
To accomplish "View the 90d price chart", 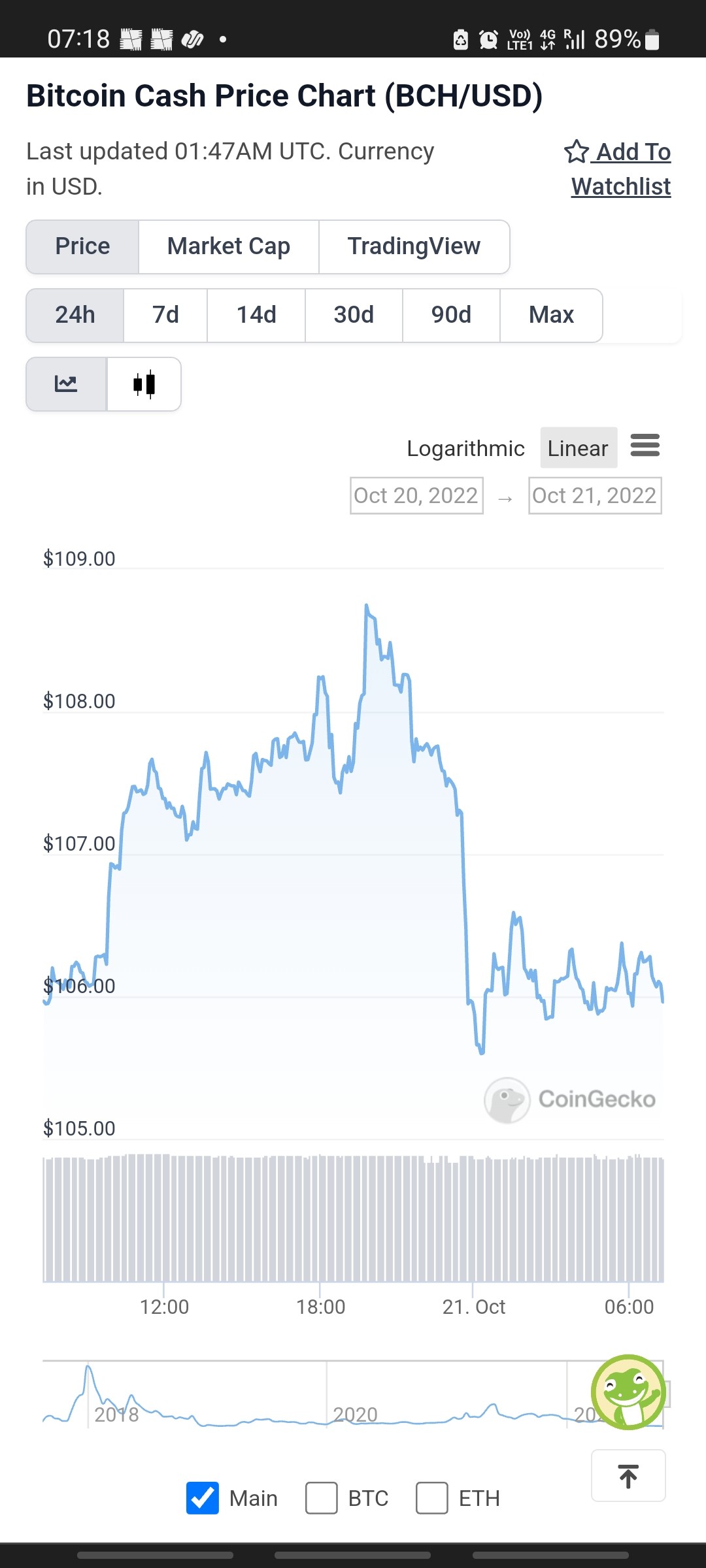I will (x=451, y=316).
